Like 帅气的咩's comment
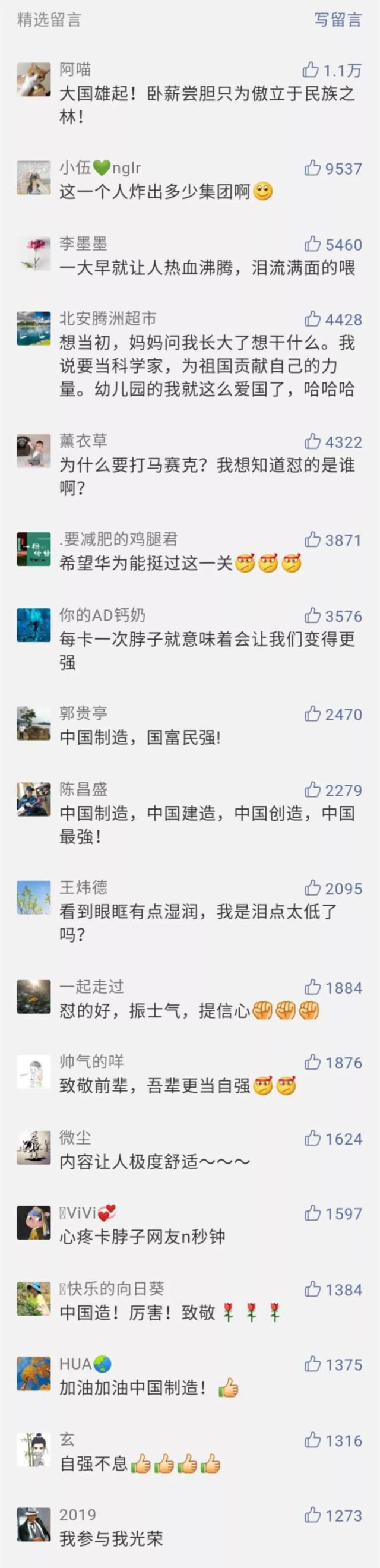 (313, 1062)
